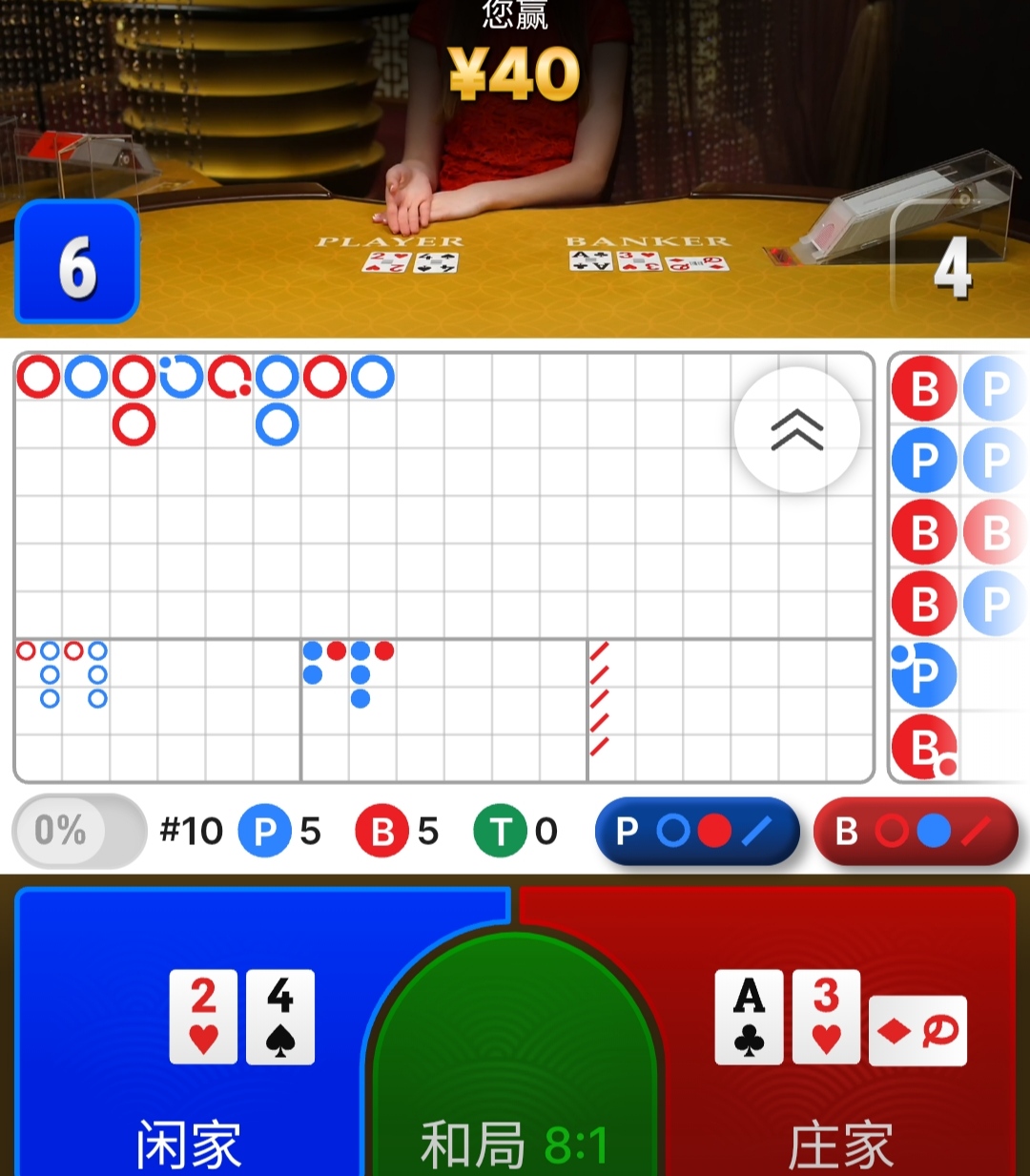Tap the blue P prediction button
The width and height of the screenshot is (1030, 1176).
pyautogui.click(x=696, y=832)
